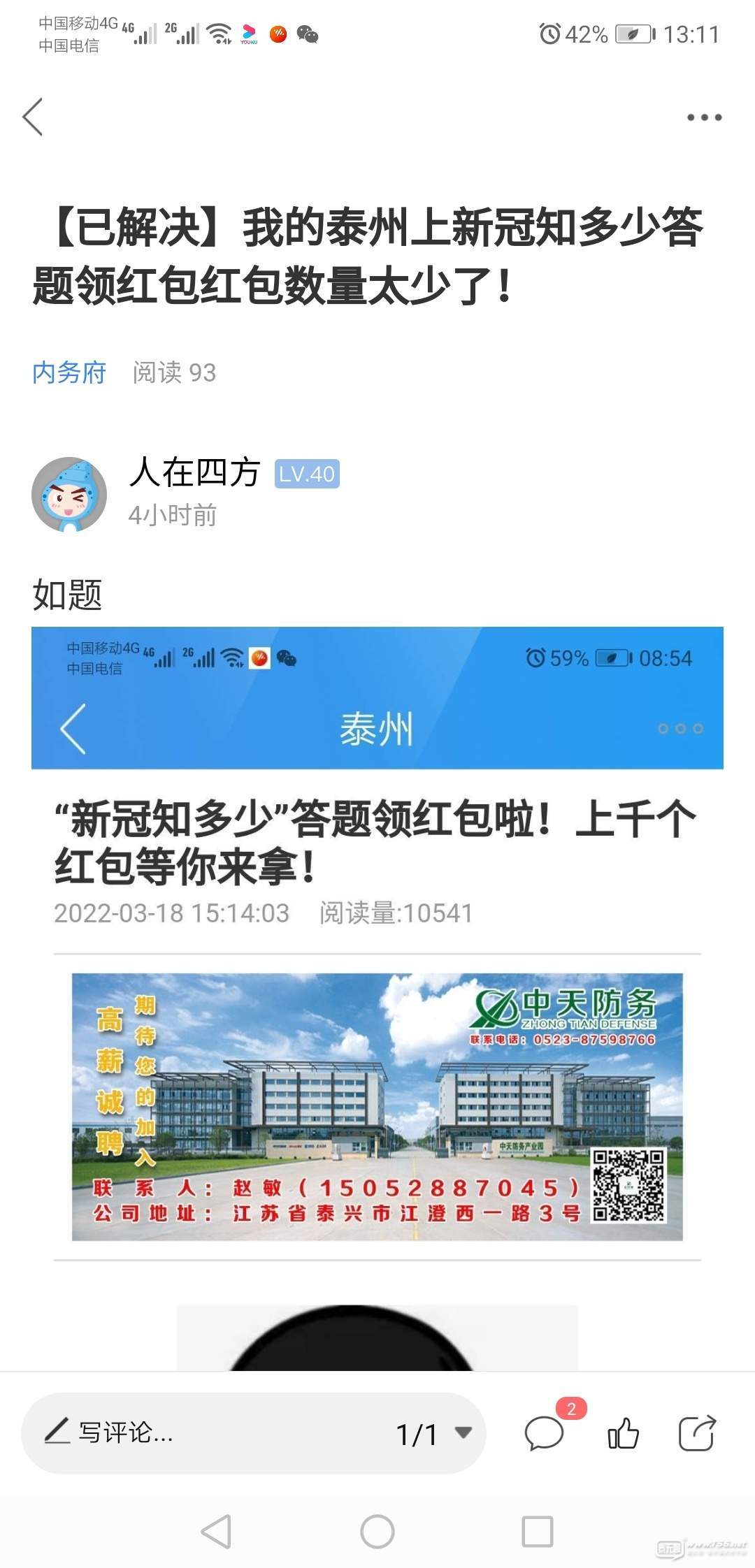This screenshot has width=755, height=1568.
Task: View 人在四方's profile via the avatar
Action: click(x=69, y=494)
